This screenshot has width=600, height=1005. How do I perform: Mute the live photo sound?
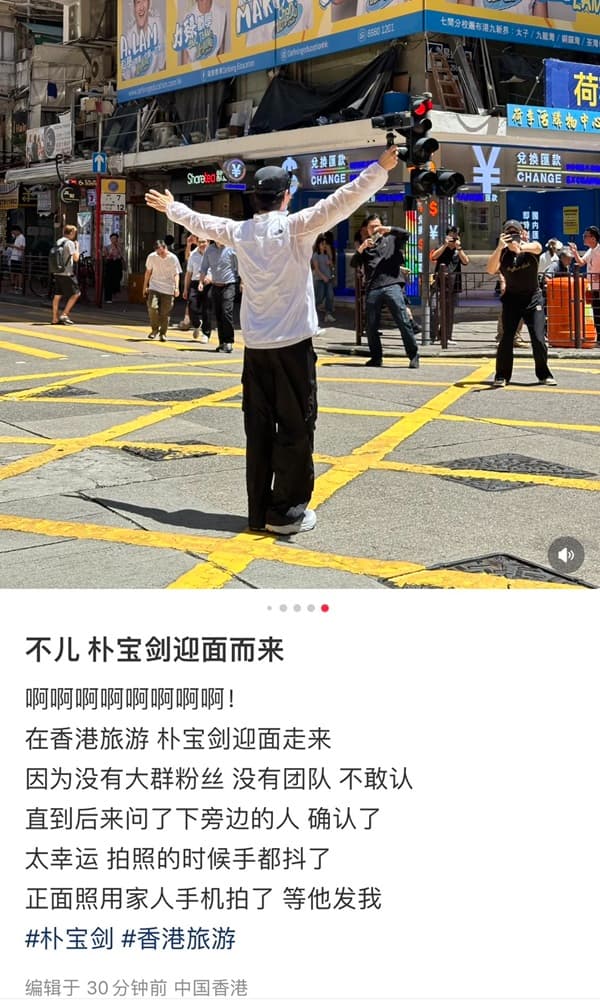click(x=566, y=555)
